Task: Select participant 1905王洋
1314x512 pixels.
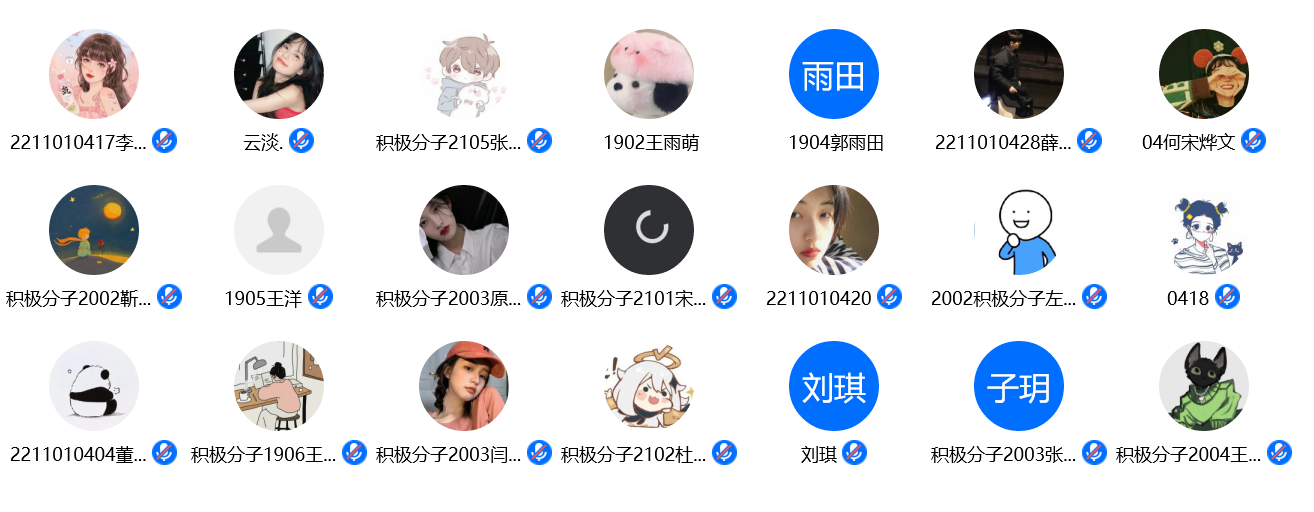Action: [279, 230]
